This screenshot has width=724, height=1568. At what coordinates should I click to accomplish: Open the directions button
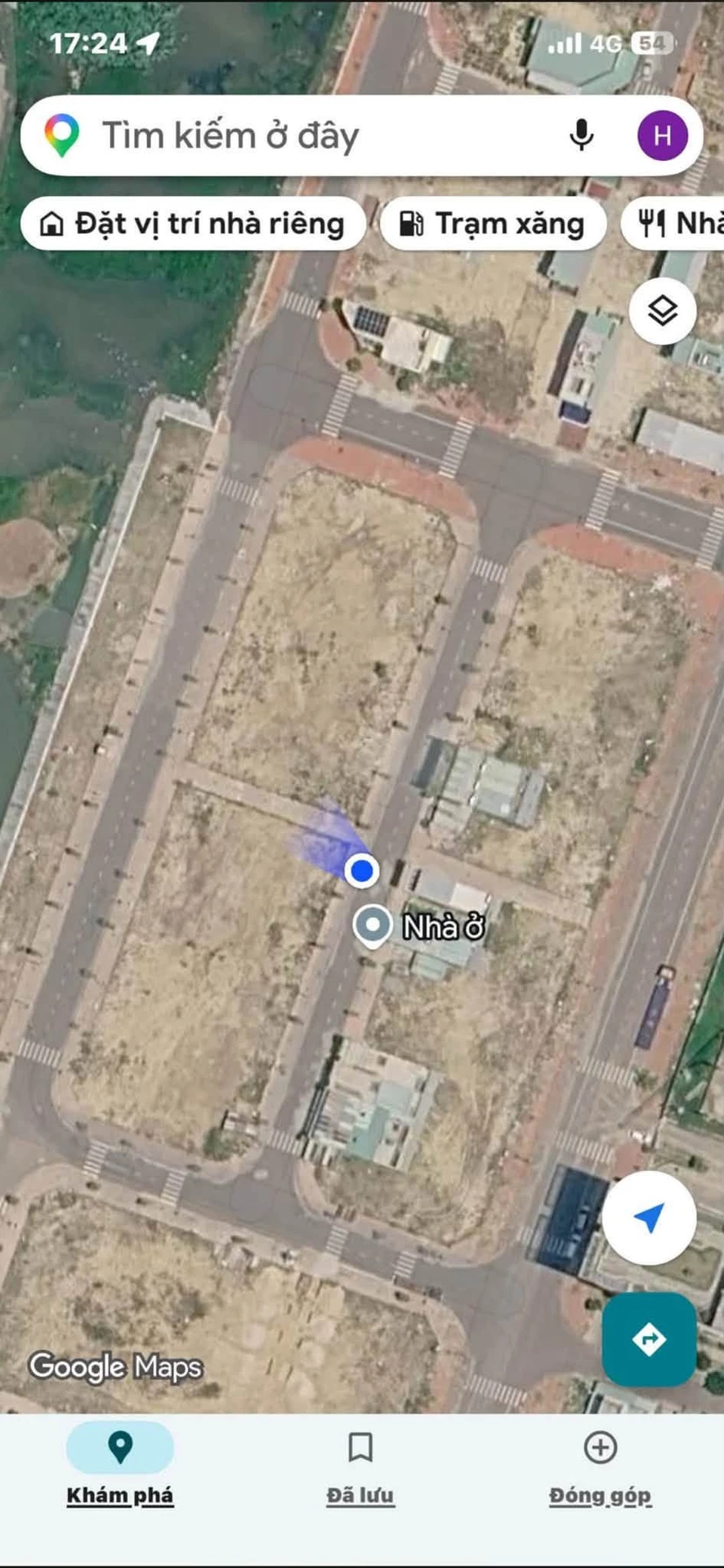(x=649, y=1339)
